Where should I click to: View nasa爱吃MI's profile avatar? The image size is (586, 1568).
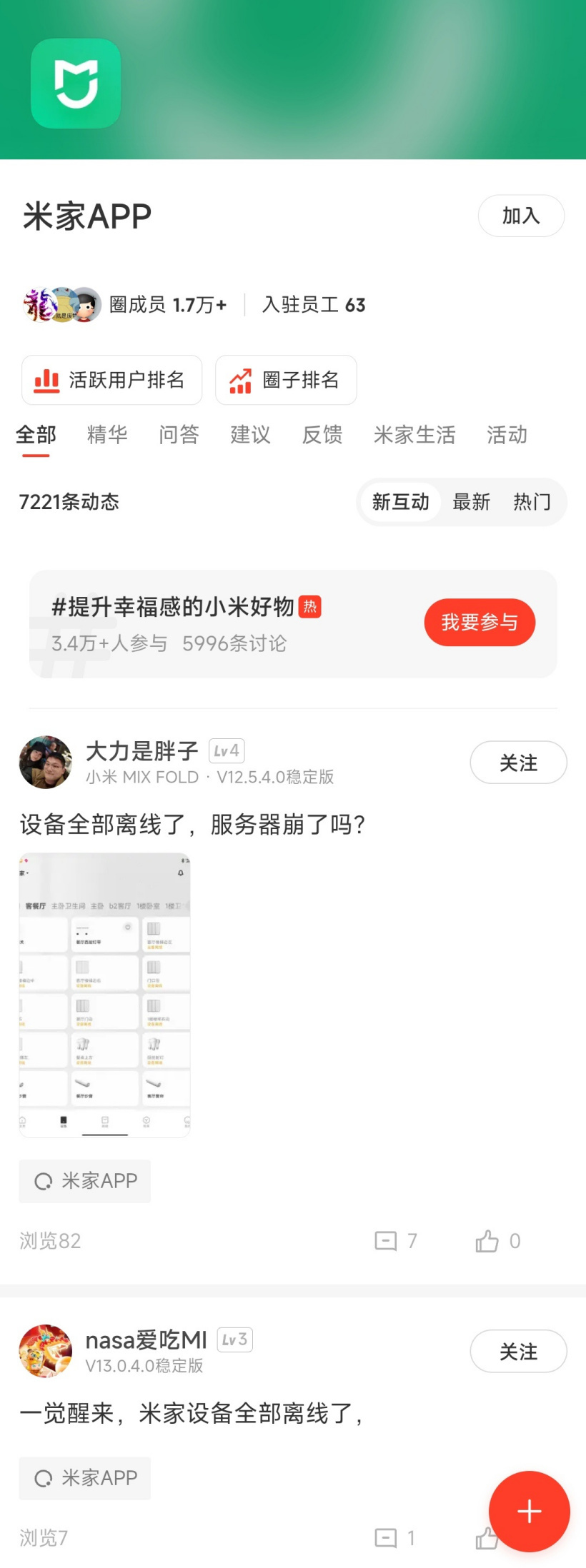(x=46, y=1351)
